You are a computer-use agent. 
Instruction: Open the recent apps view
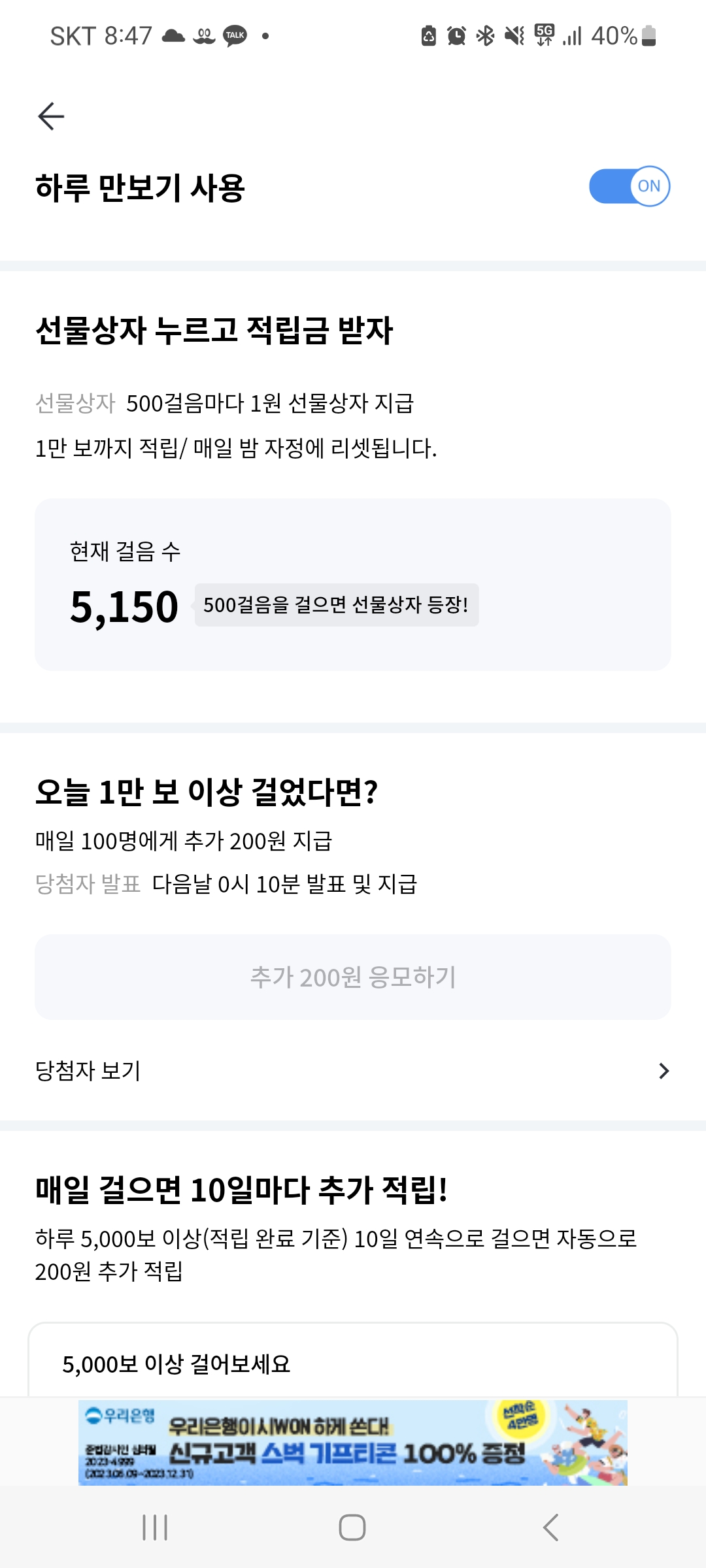point(155,1527)
